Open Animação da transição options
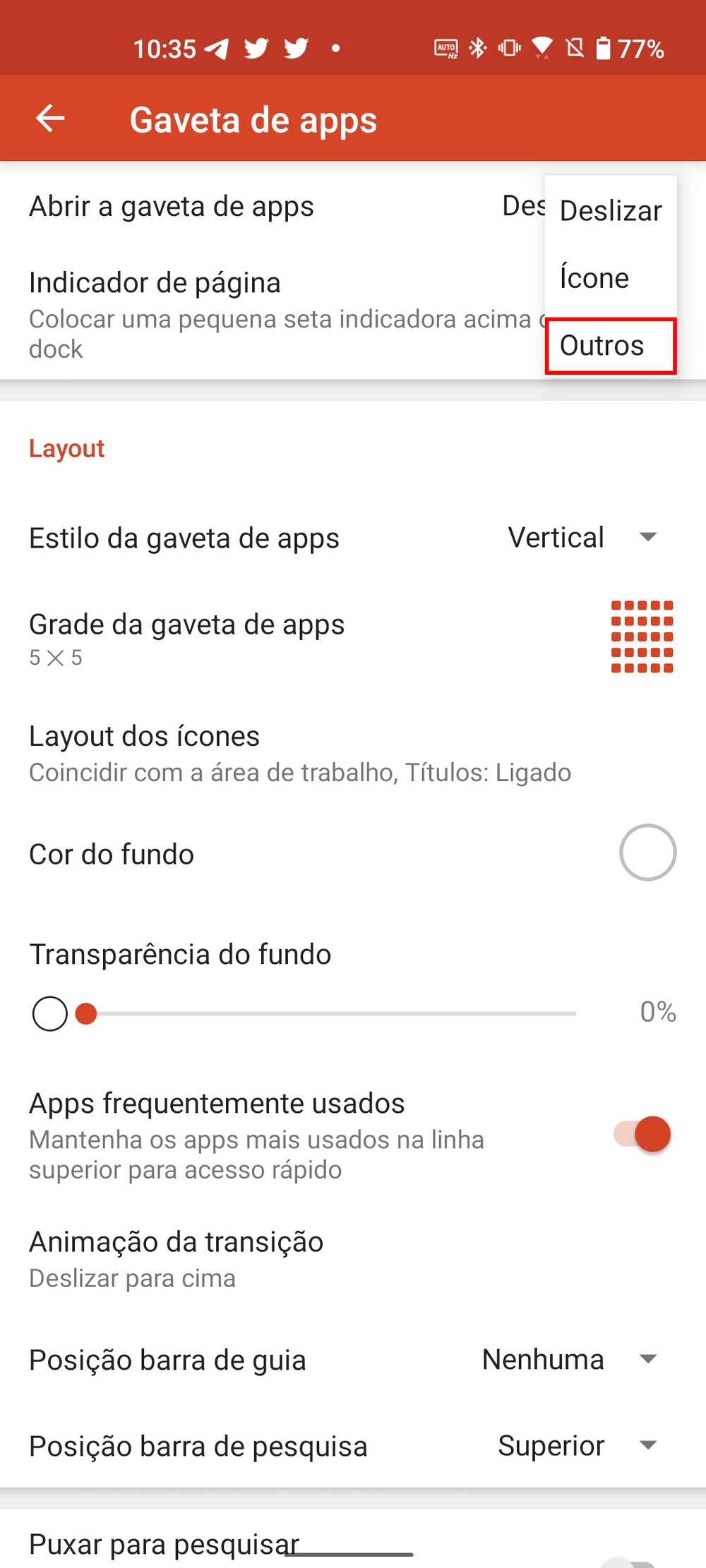This screenshot has height=1568, width=706. coord(176,1258)
